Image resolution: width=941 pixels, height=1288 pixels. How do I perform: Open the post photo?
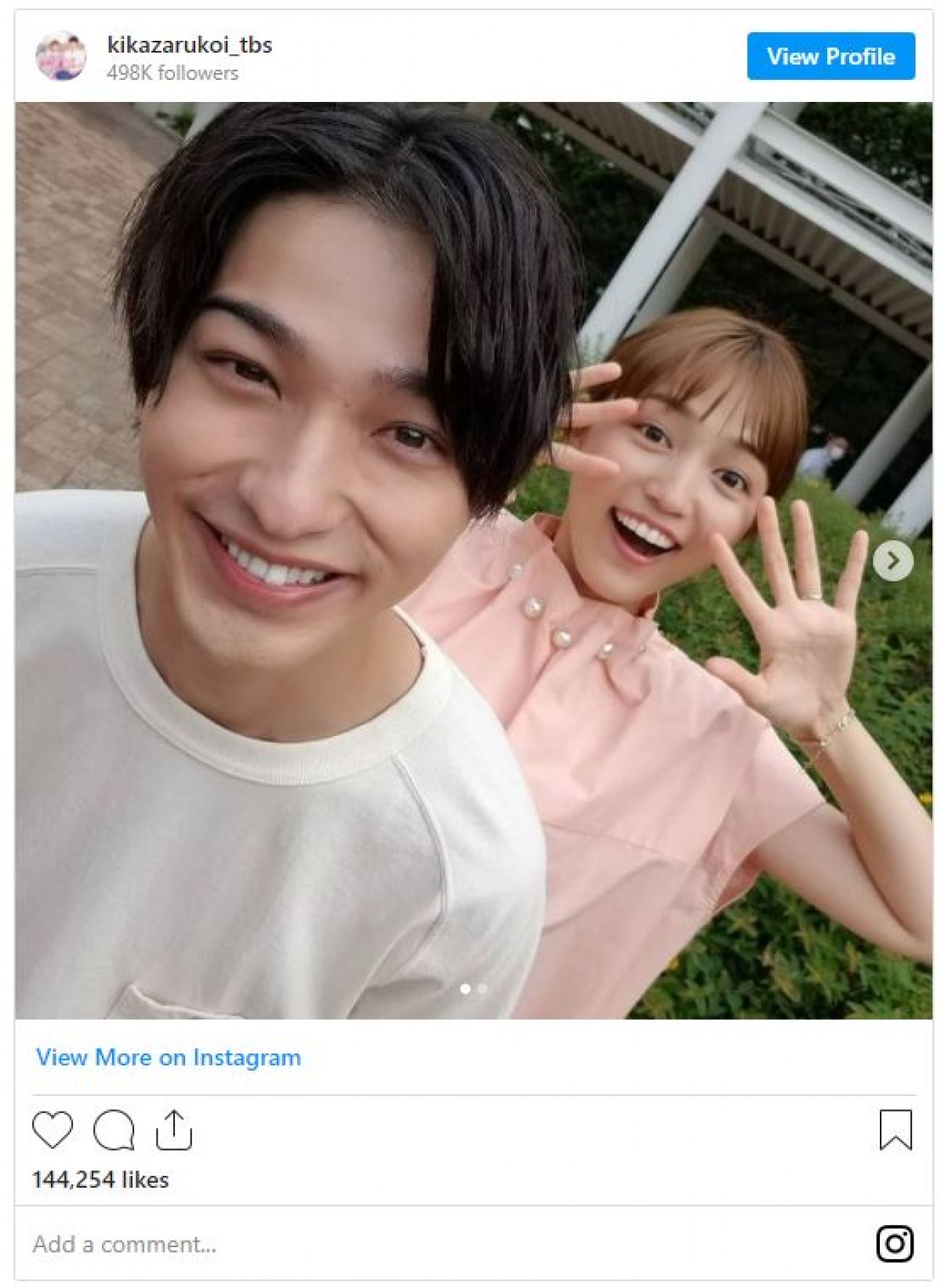pyautogui.click(x=470, y=560)
